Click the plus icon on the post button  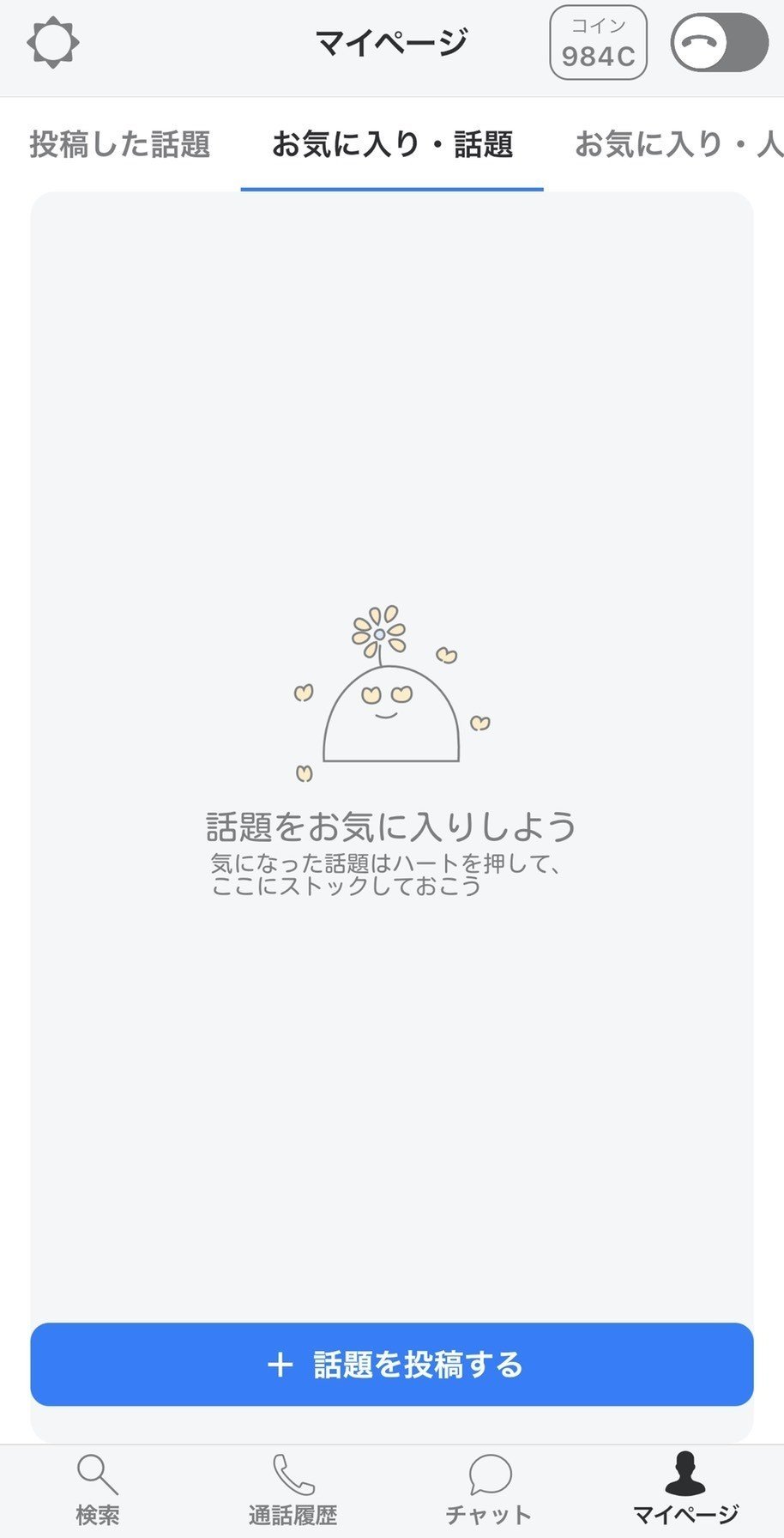tap(279, 1364)
